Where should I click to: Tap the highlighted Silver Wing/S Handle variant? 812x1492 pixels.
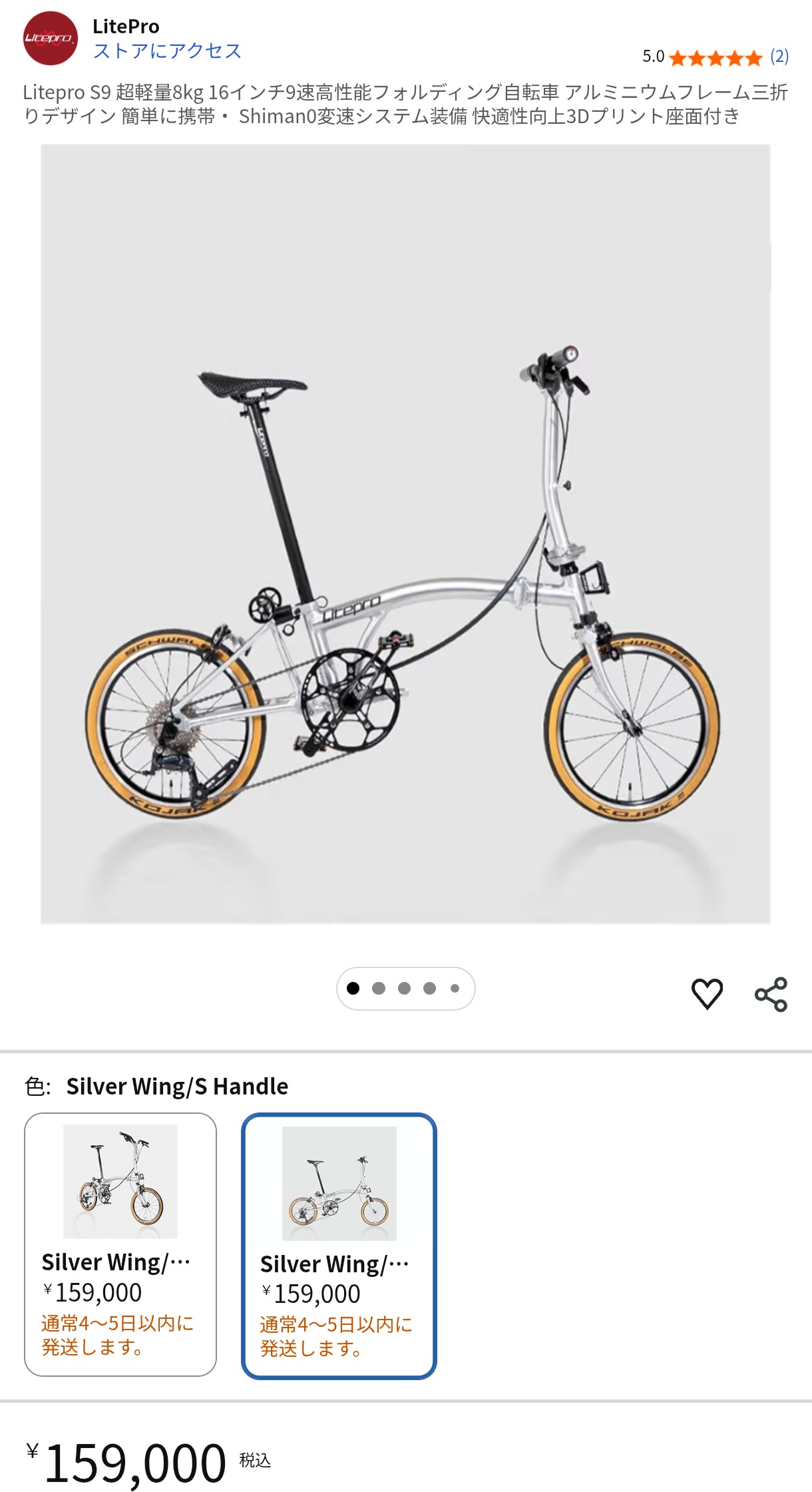(339, 1245)
